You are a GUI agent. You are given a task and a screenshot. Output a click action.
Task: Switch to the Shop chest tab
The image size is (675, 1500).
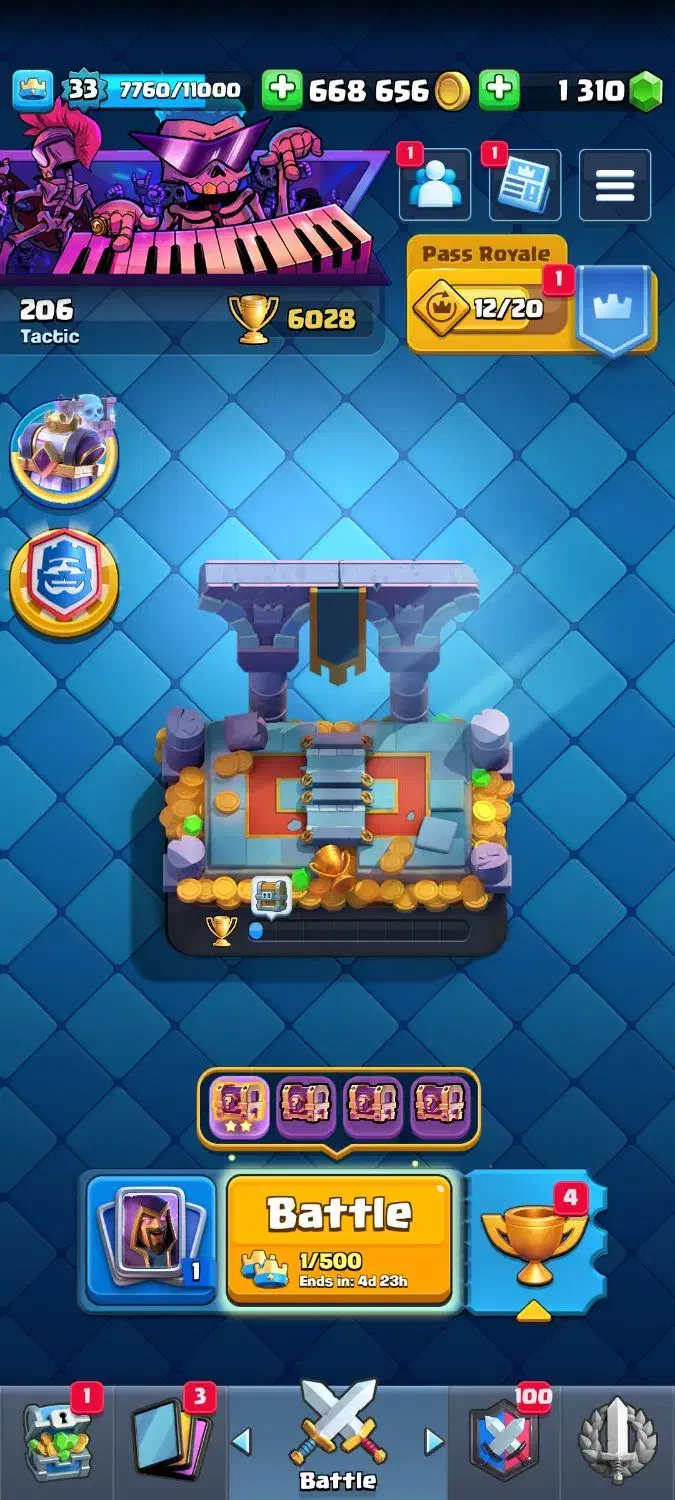tap(56, 1442)
